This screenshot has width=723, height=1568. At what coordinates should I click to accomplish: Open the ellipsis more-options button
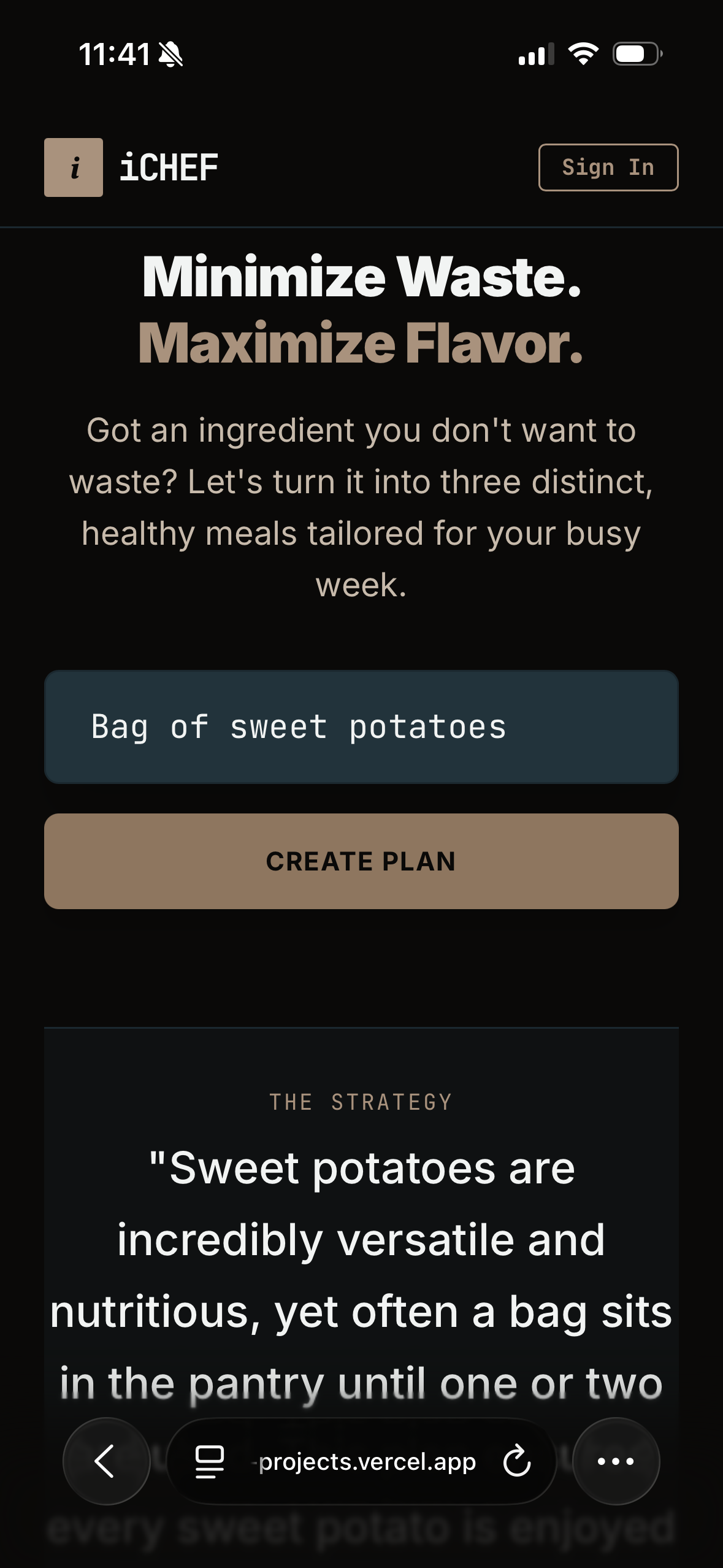[x=616, y=1461]
